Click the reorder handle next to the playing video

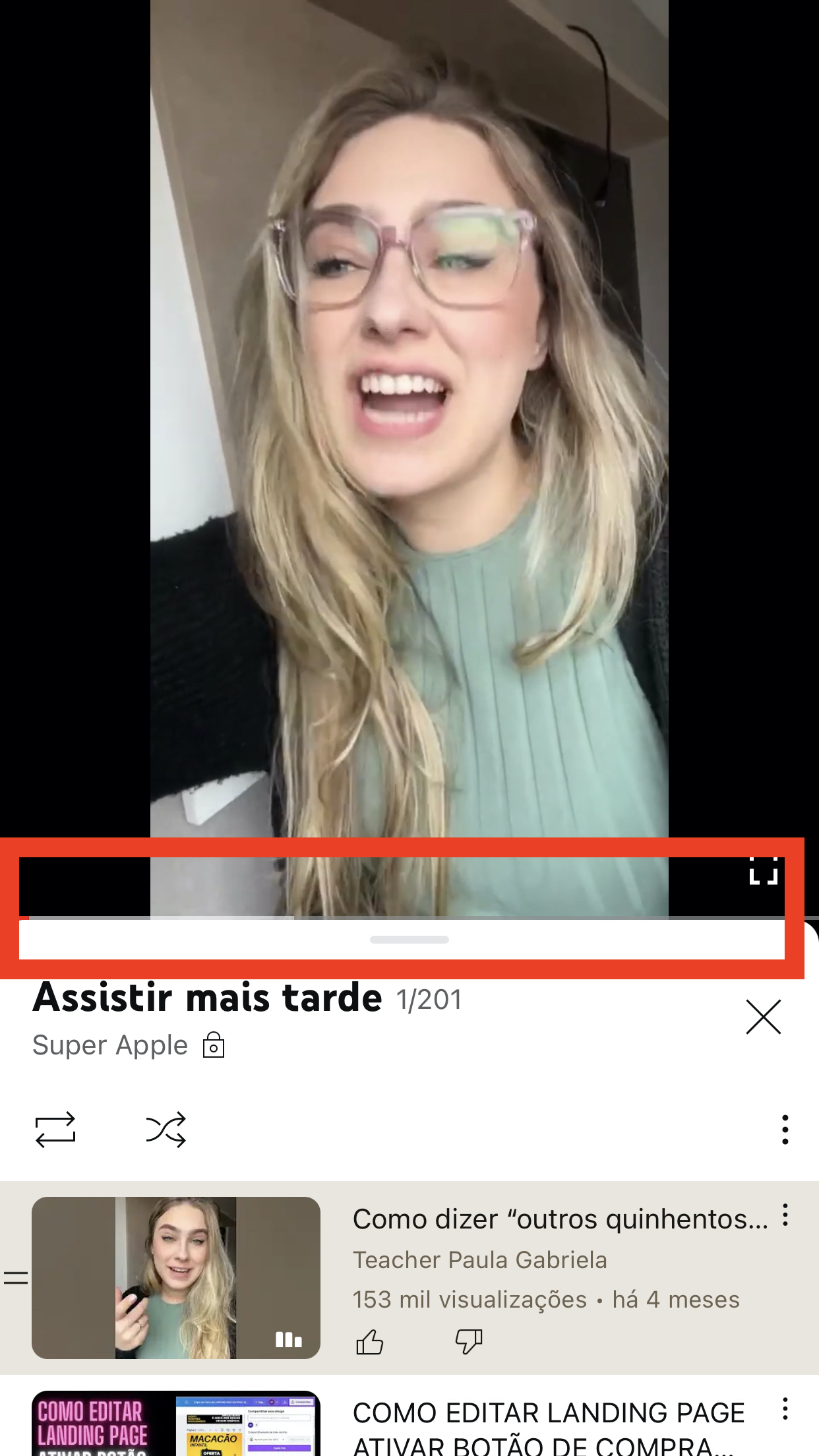click(15, 1278)
